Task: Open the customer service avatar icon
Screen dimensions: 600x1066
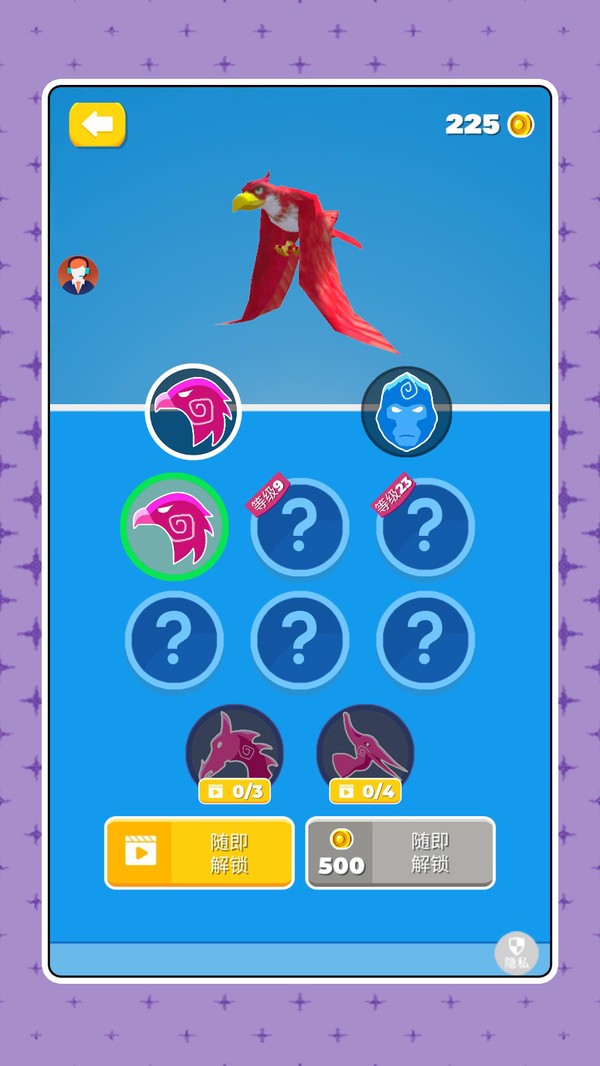Action: (78, 275)
